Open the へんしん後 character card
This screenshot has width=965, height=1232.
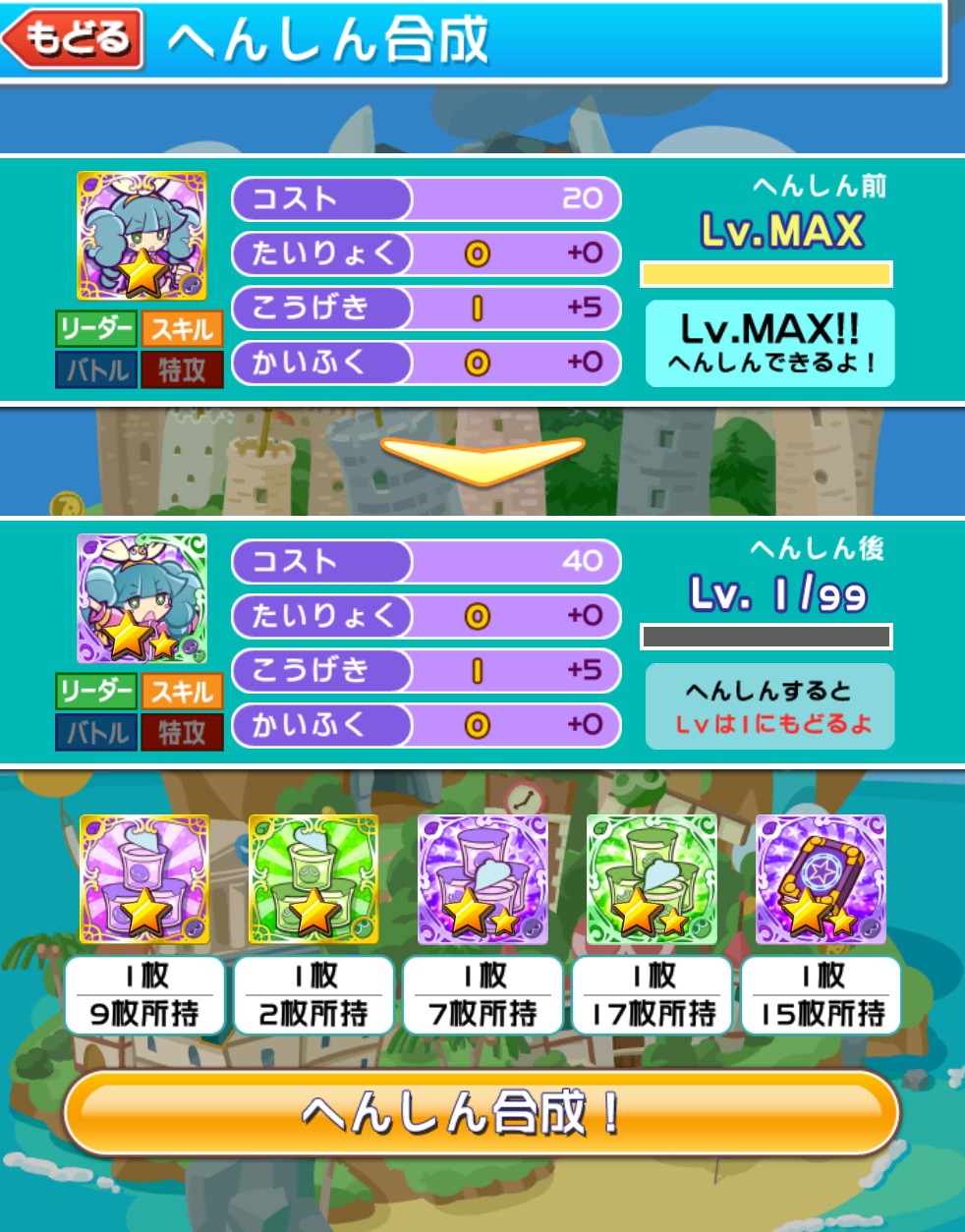coord(142,598)
